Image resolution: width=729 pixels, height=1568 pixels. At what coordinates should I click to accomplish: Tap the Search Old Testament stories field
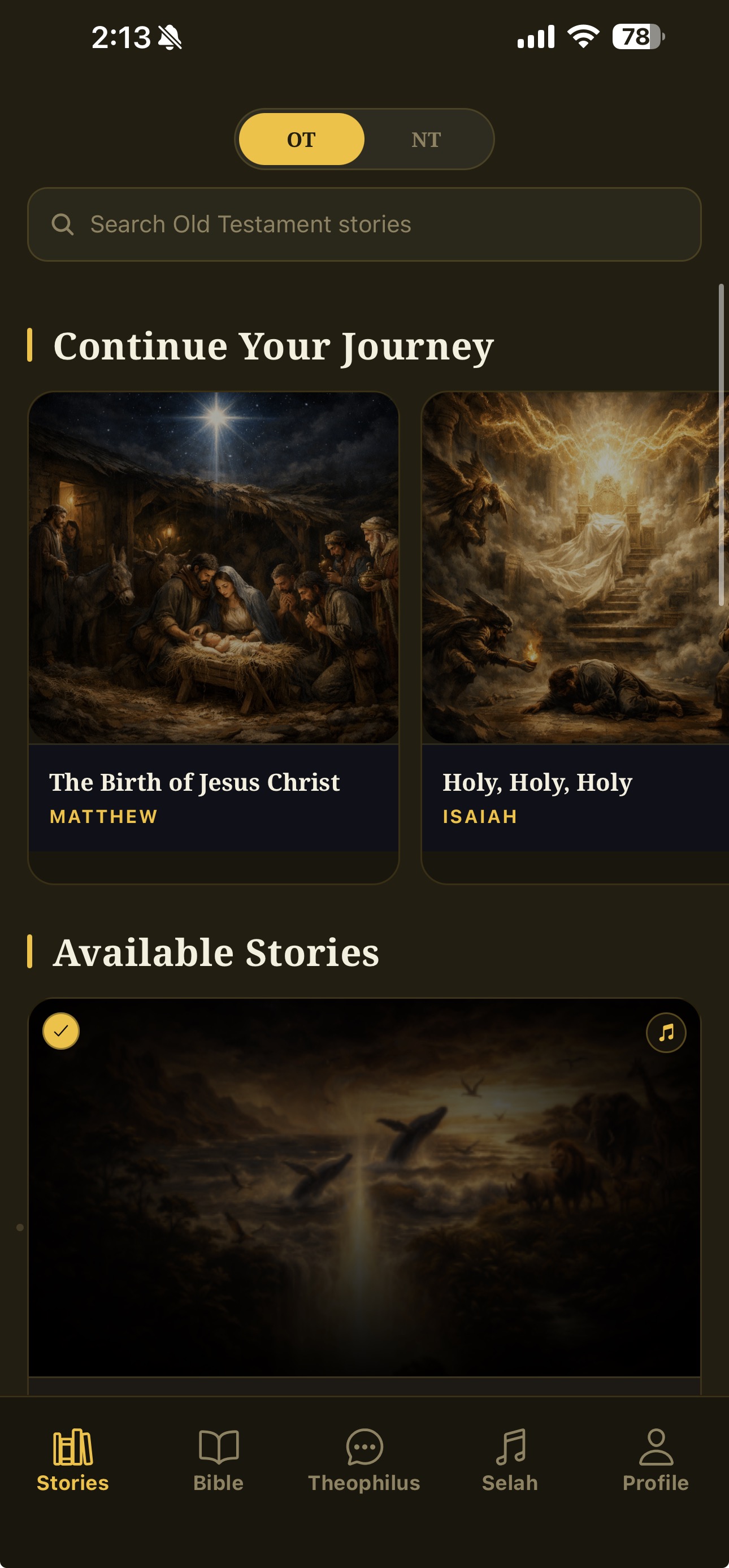pyautogui.click(x=364, y=224)
